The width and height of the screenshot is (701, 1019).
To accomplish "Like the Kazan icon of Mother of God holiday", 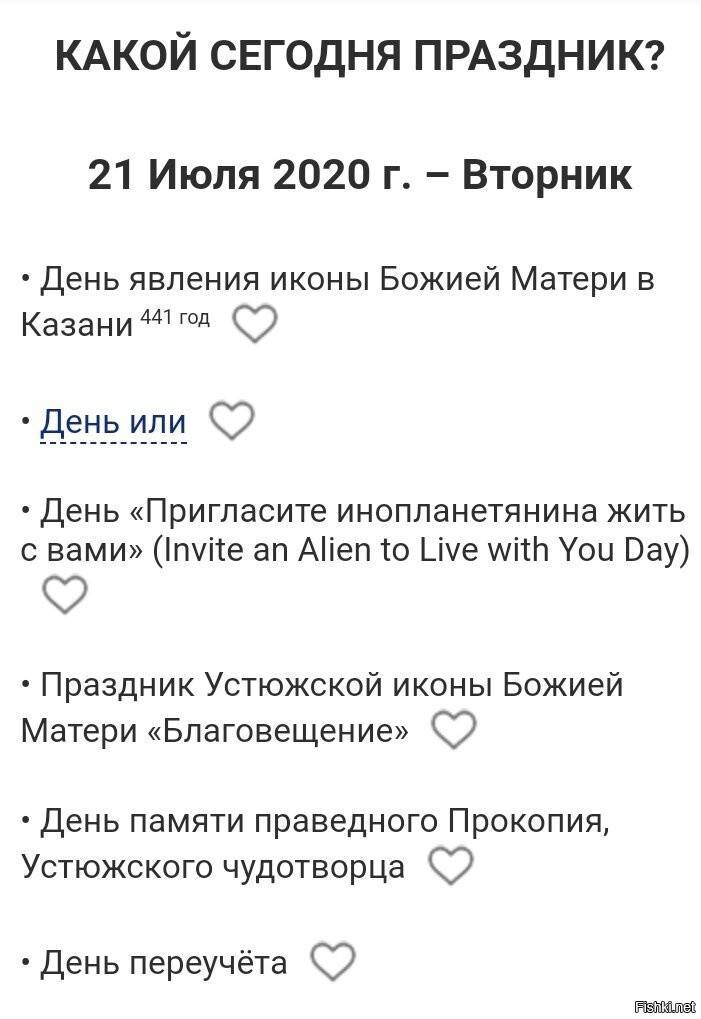I will (254, 324).
